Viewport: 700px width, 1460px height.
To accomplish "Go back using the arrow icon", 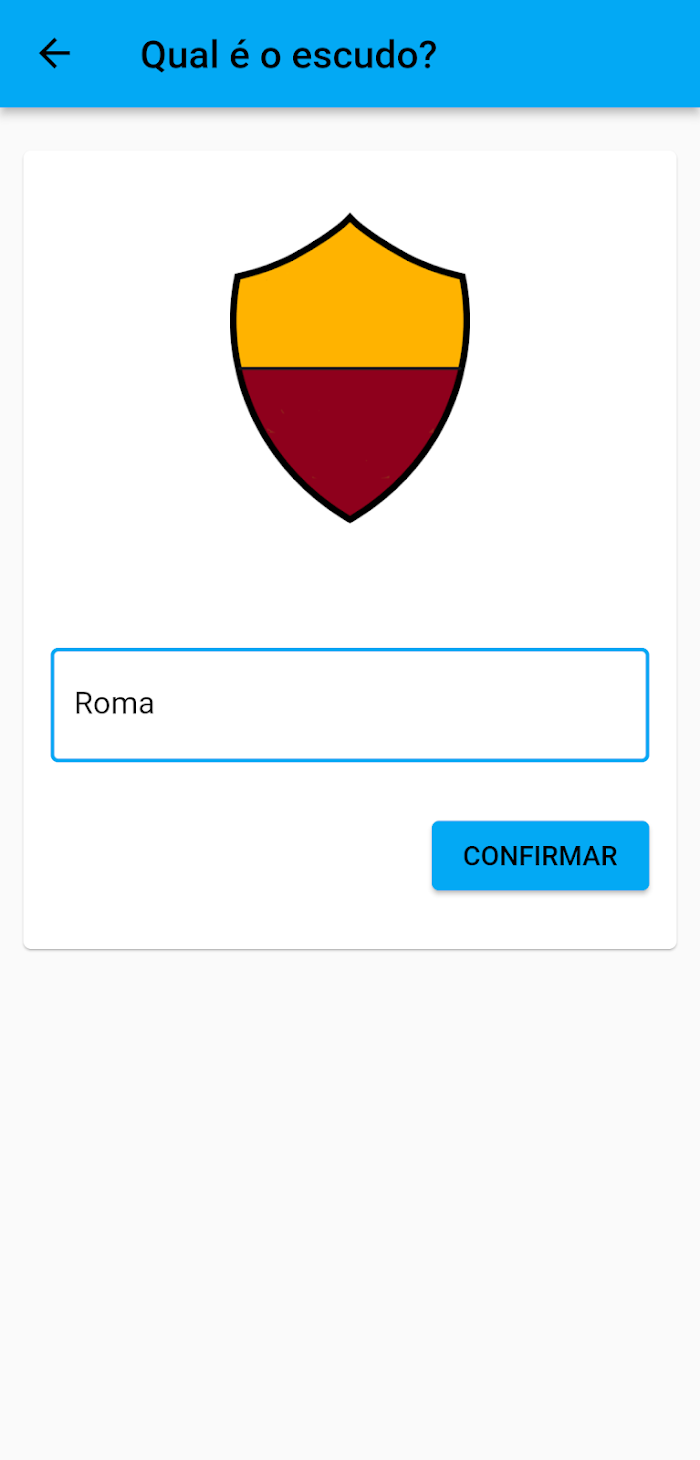I will coord(54,54).
